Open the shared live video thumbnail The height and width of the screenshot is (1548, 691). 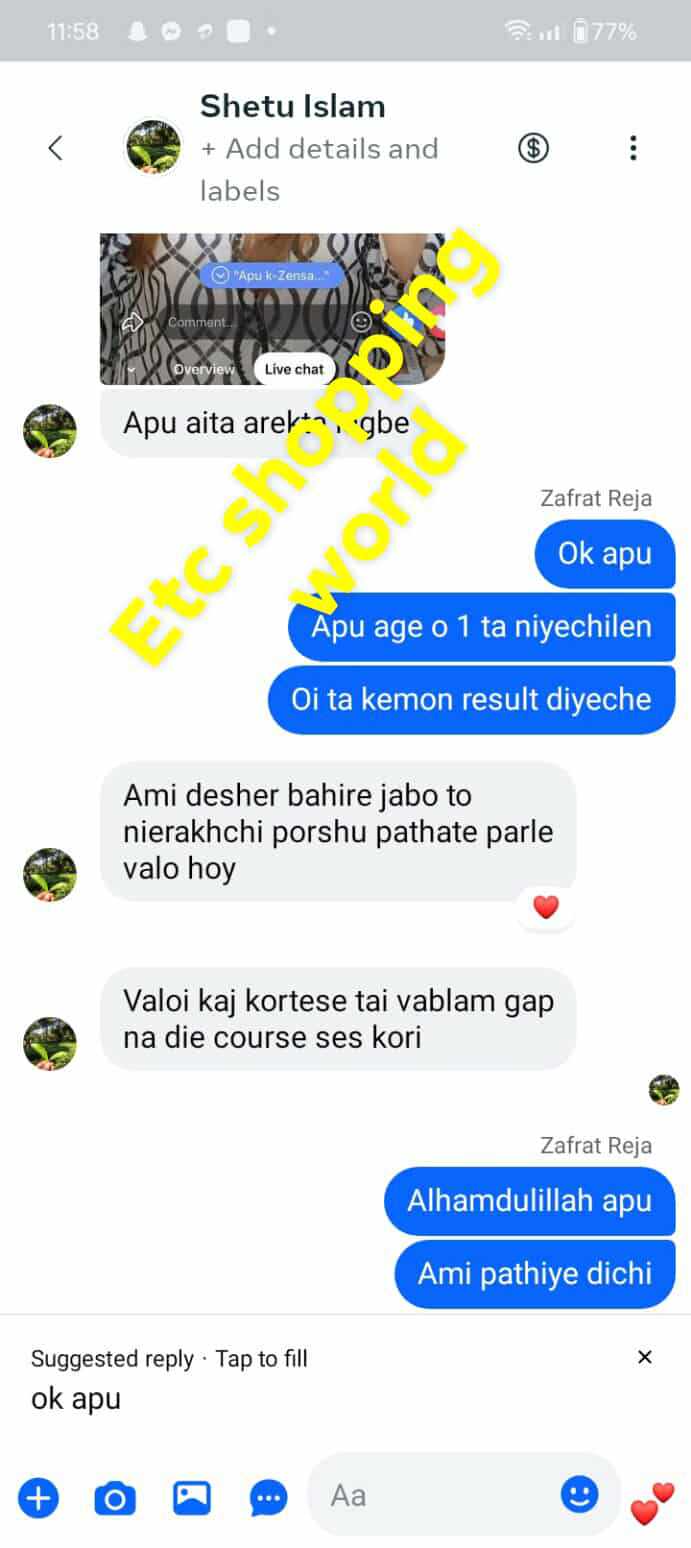[x=272, y=308]
